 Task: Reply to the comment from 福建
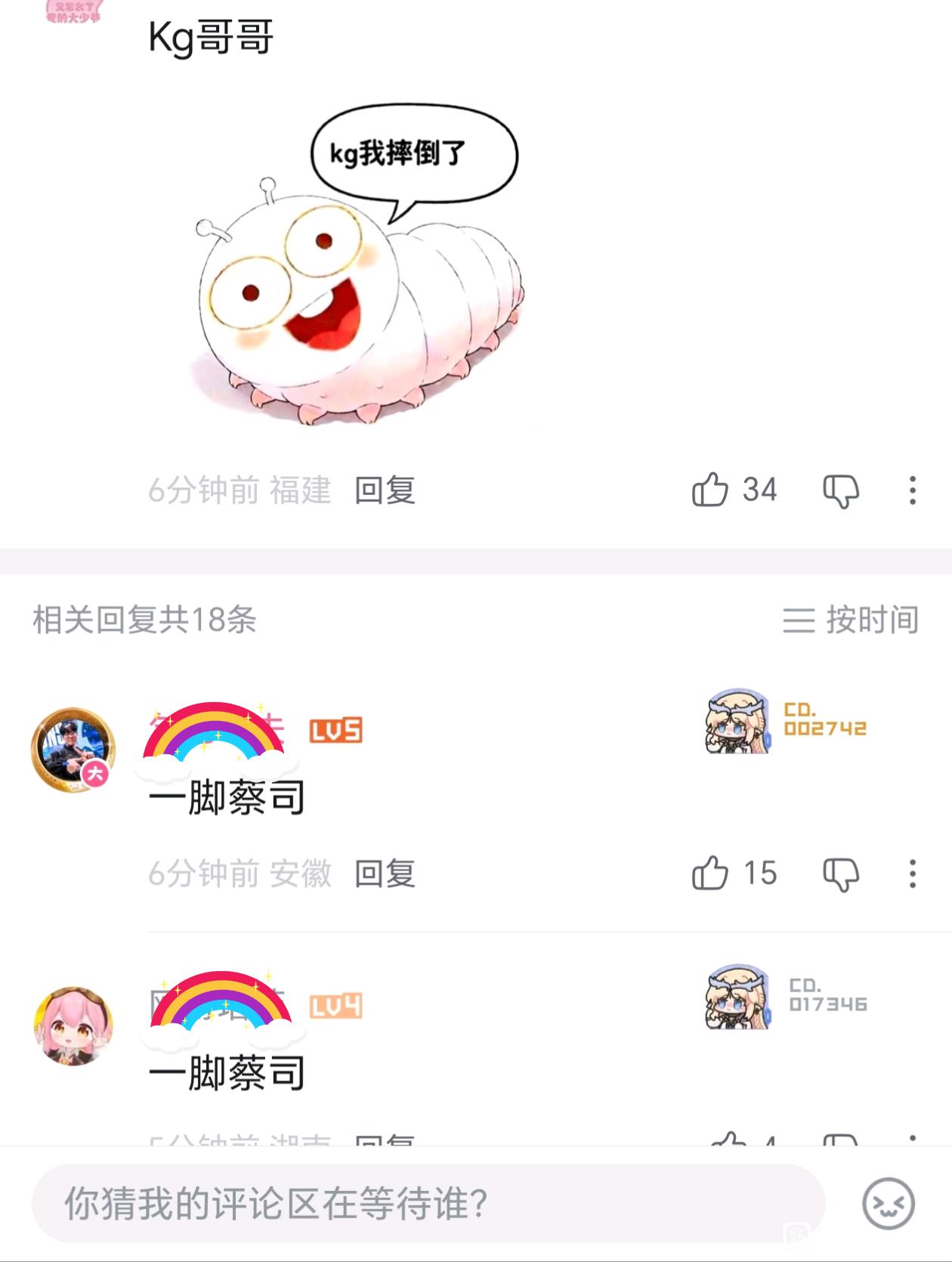tap(385, 490)
